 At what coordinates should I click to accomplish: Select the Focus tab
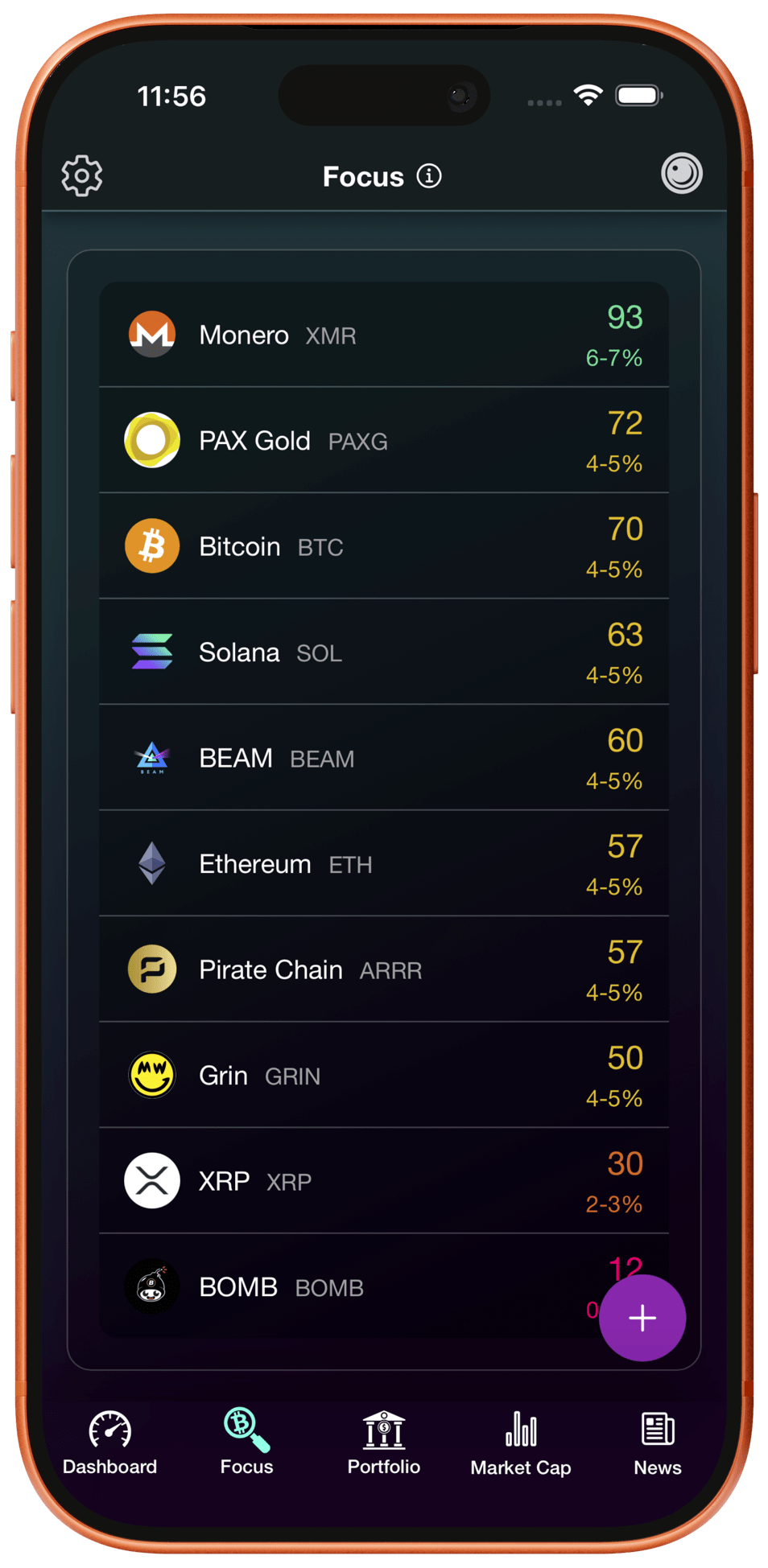tap(246, 1443)
